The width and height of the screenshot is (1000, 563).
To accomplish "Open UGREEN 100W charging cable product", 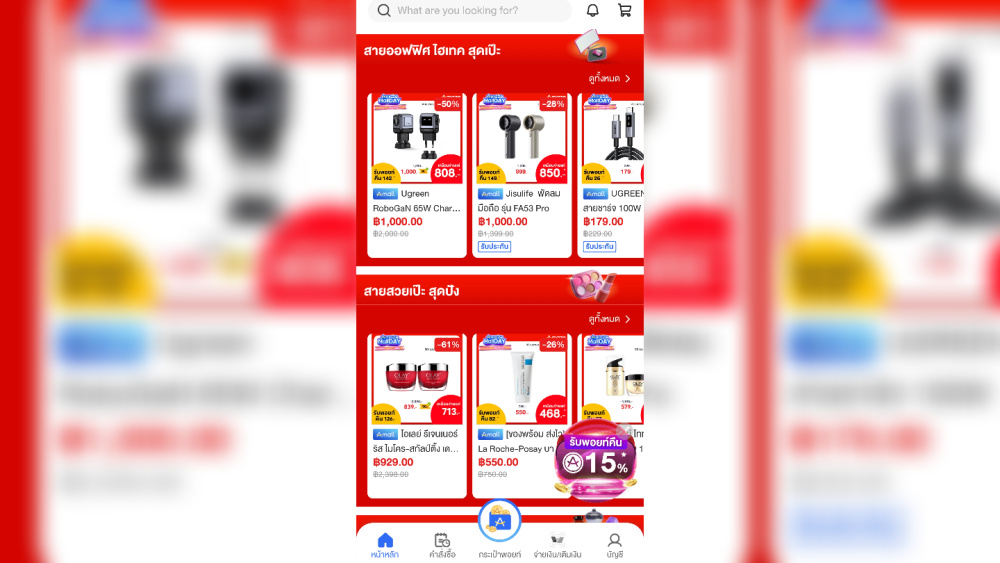I will (x=613, y=175).
